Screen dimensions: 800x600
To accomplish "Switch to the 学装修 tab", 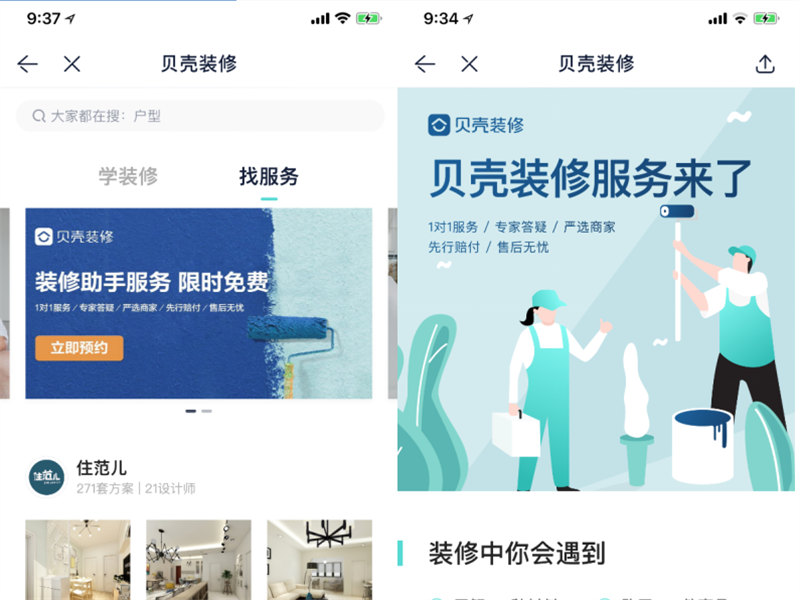I will [128, 177].
